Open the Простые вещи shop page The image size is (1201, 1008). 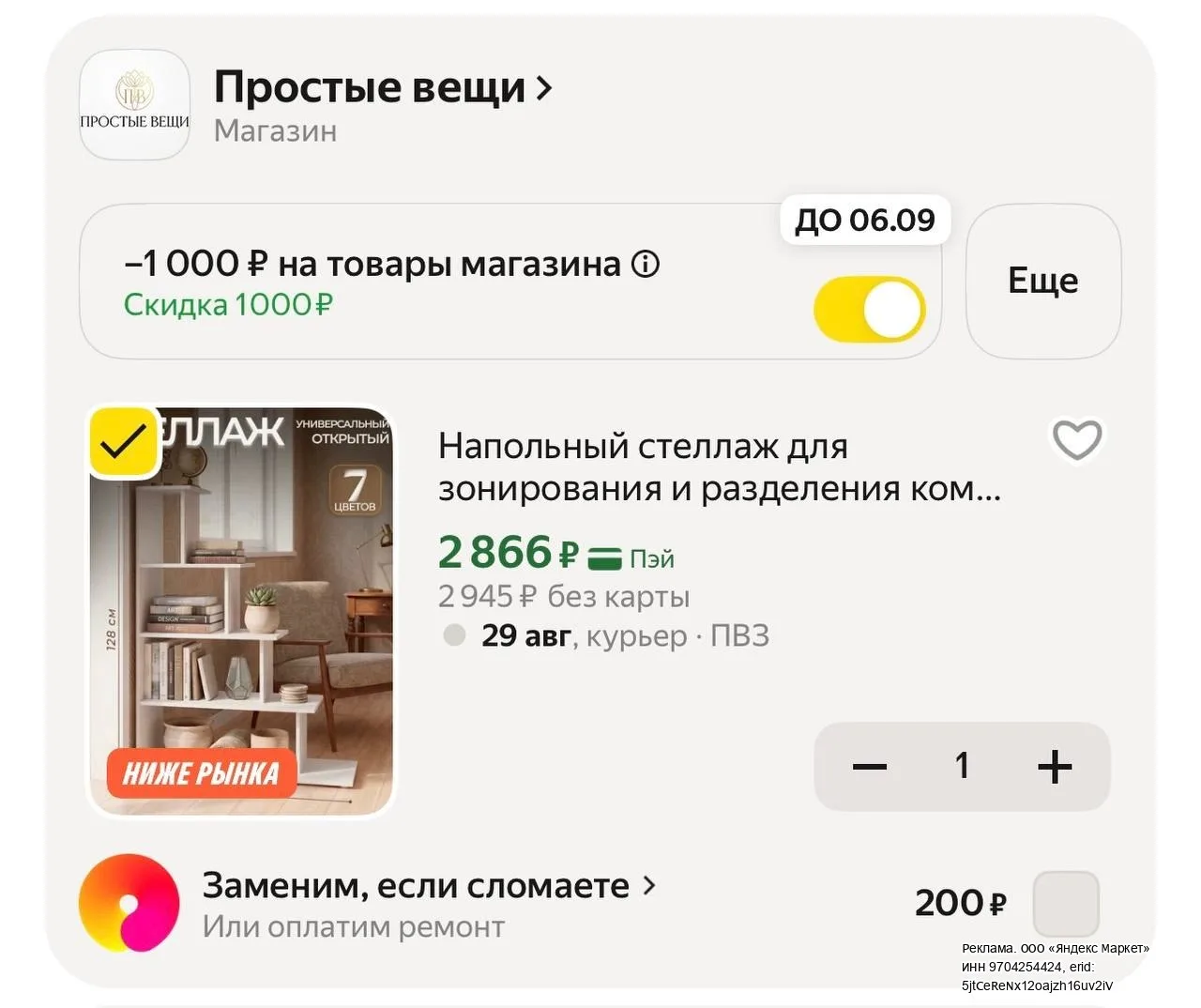click(x=383, y=87)
